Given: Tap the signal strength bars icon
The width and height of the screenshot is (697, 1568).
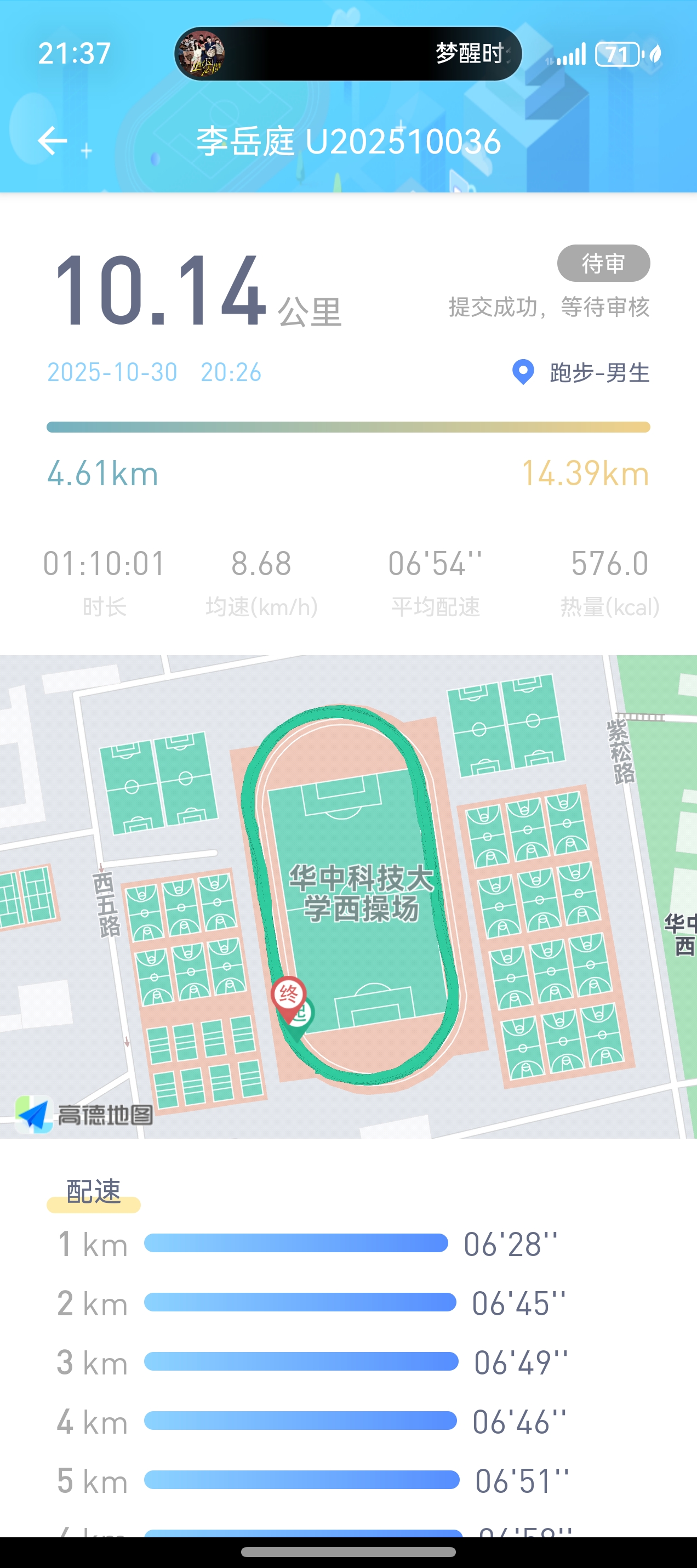Looking at the screenshot, I should coord(570,54).
